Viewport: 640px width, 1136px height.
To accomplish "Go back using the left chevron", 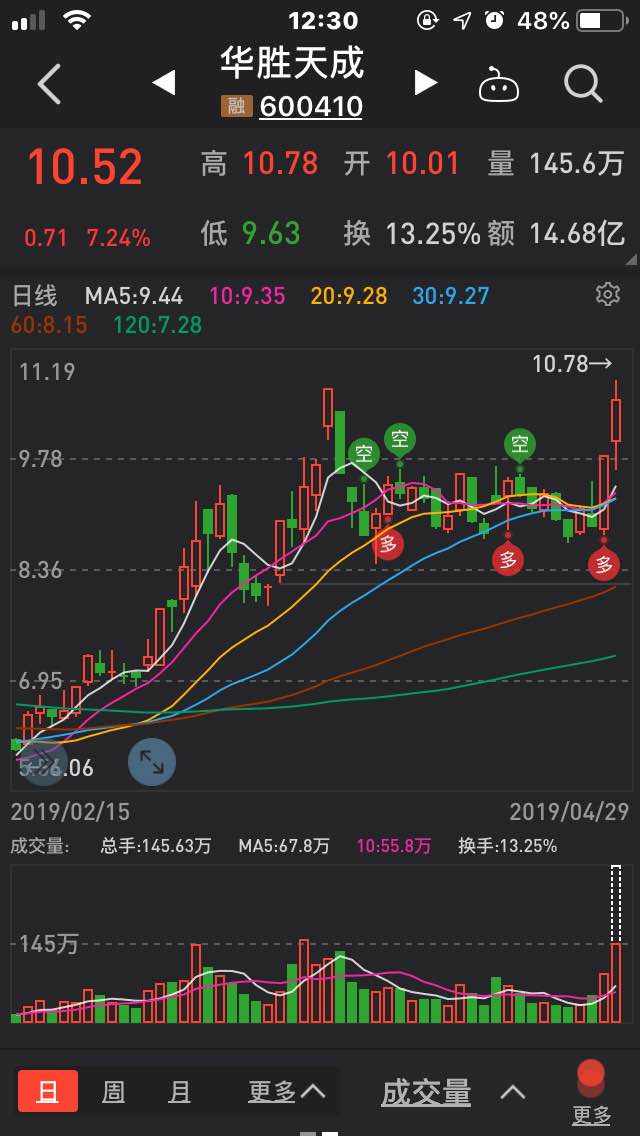I will coord(49,83).
